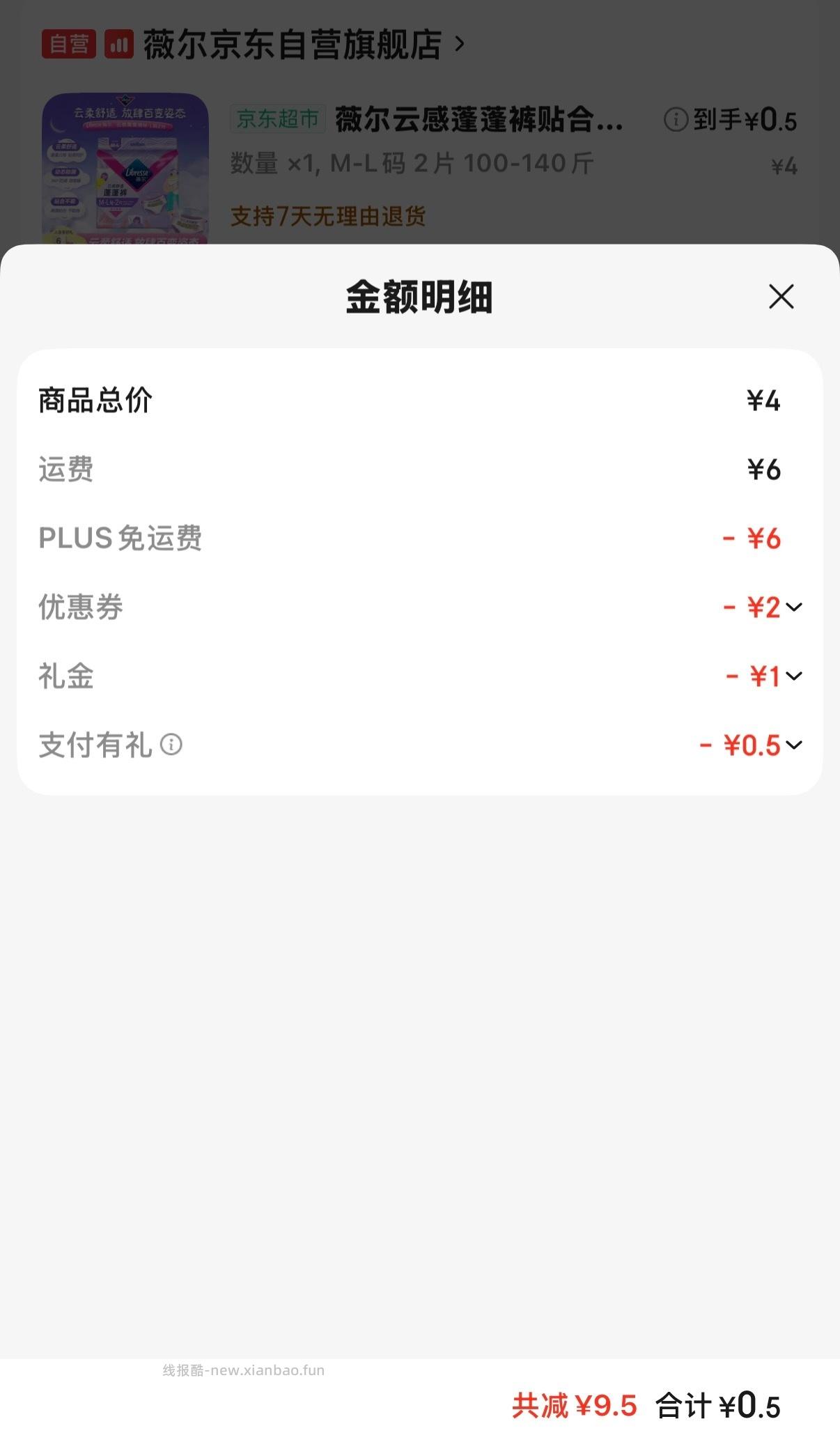Expand the 优惠券 discount details

click(x=793, y=607)
